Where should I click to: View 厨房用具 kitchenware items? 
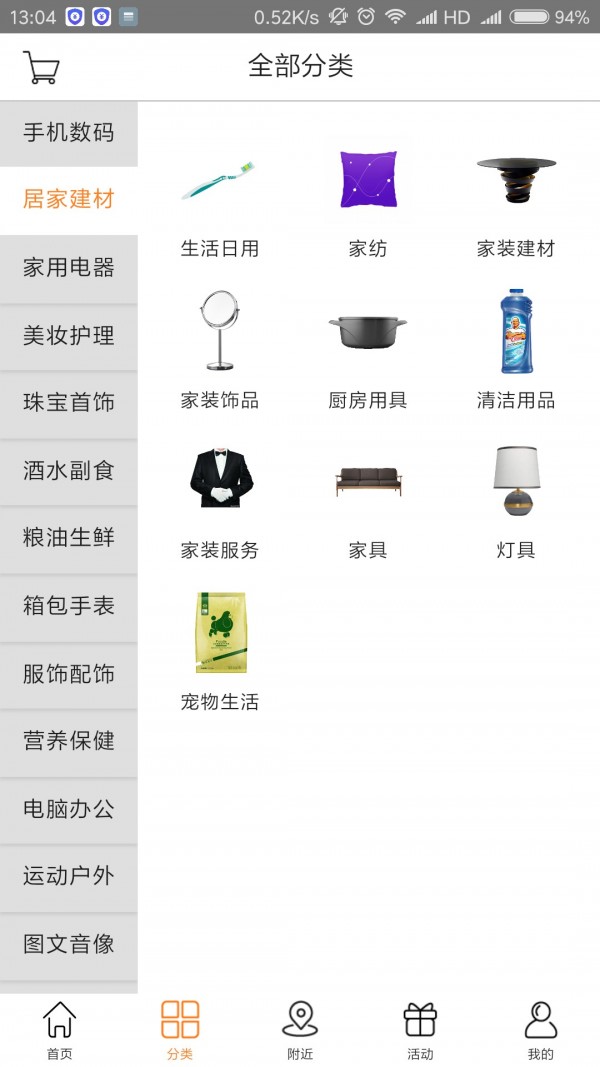click(x=368, y=350)
